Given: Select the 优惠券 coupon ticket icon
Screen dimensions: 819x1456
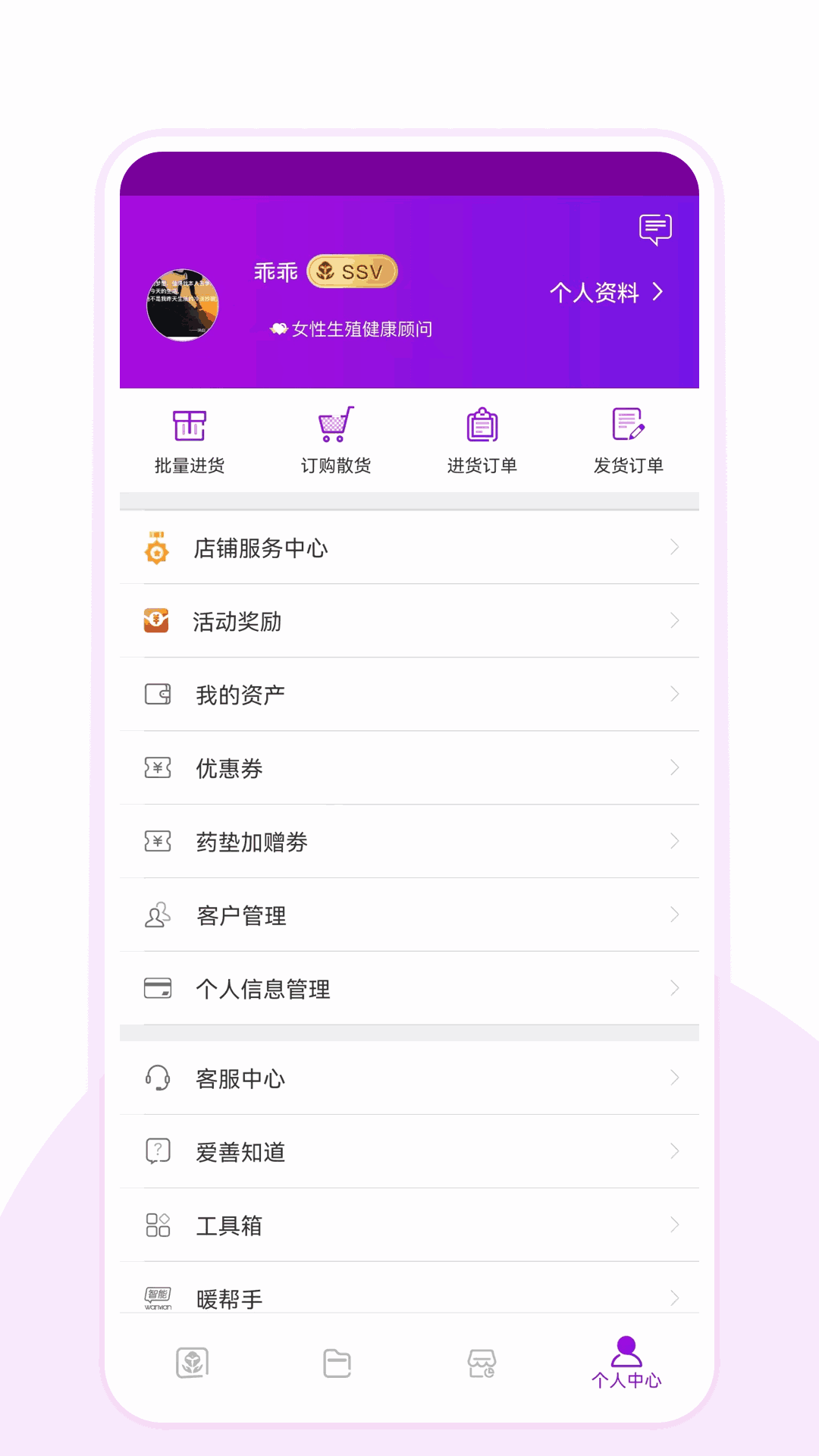Looking at the screenshot, I should (x=157, y=767).
